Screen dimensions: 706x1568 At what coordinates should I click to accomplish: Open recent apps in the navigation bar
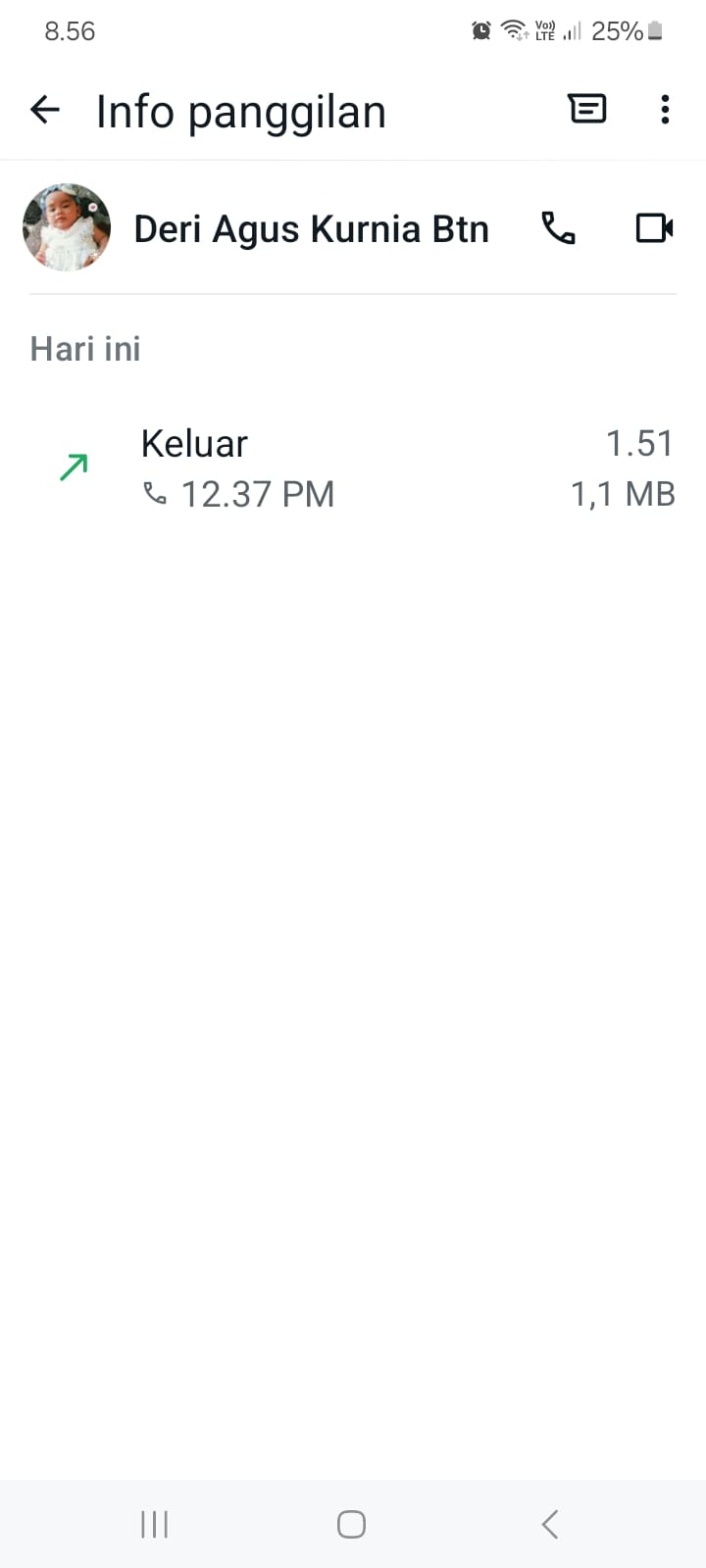coord(154,1524)
